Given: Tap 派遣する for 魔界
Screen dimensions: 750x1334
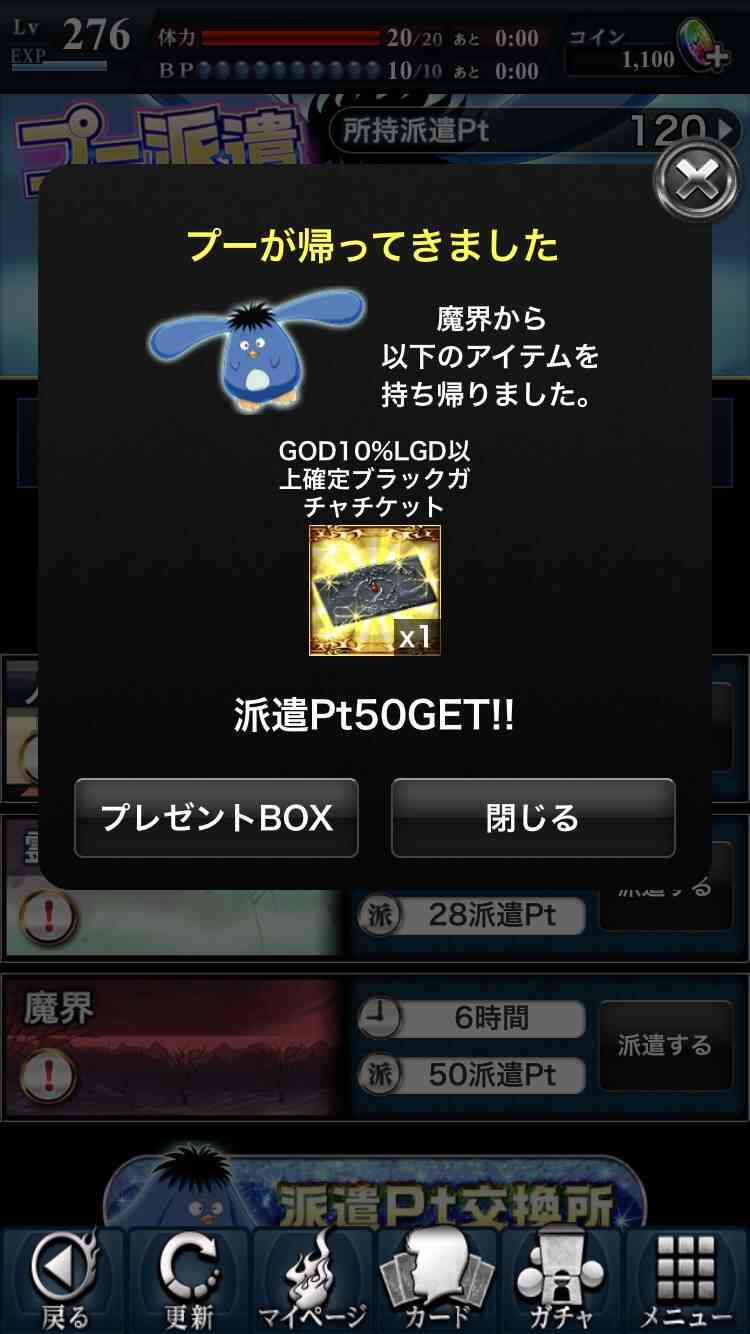Looking at the screenshot, I should pyautogui.click(x=665, y=1045).
